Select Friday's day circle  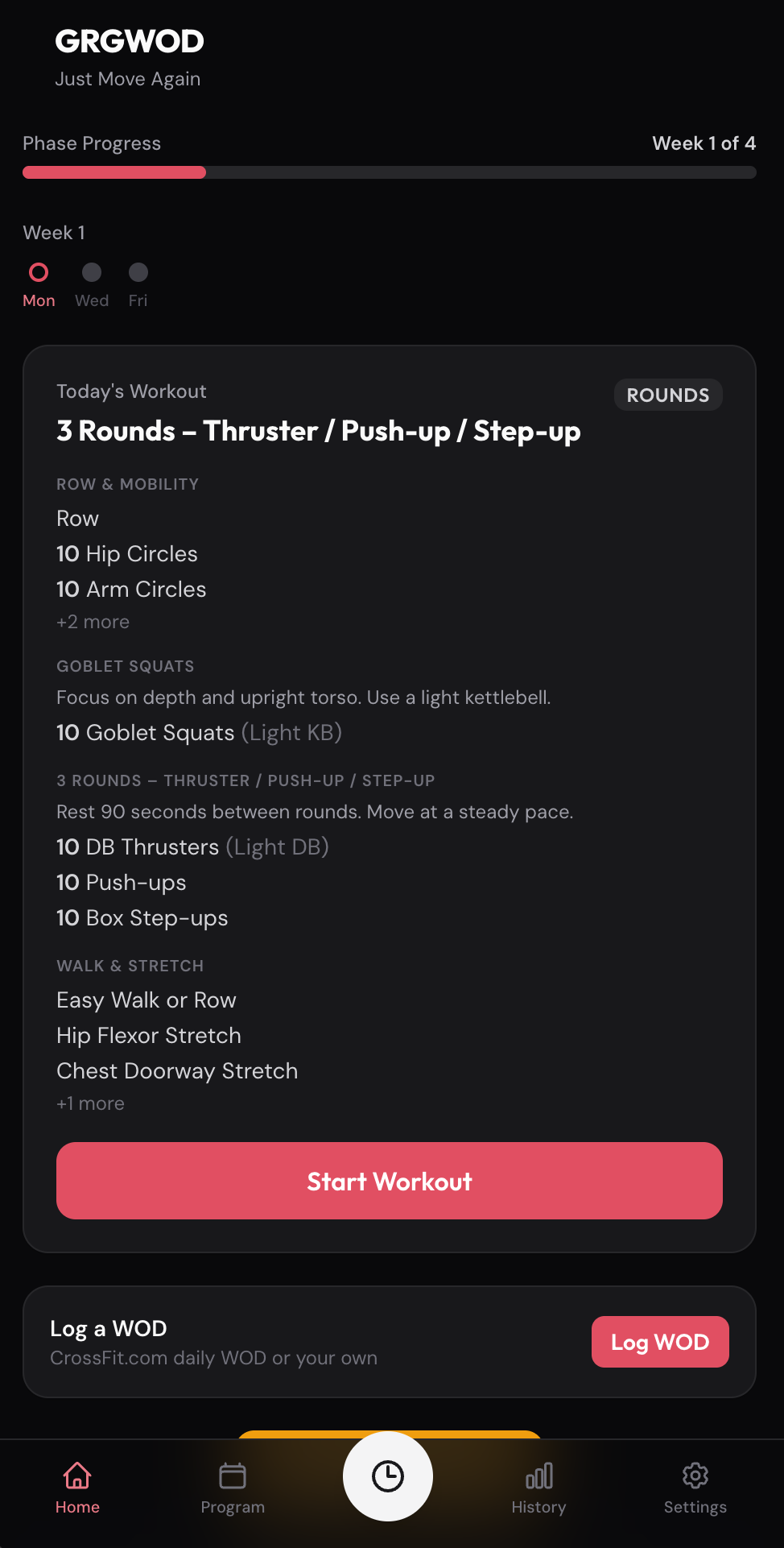click(138, 272)
